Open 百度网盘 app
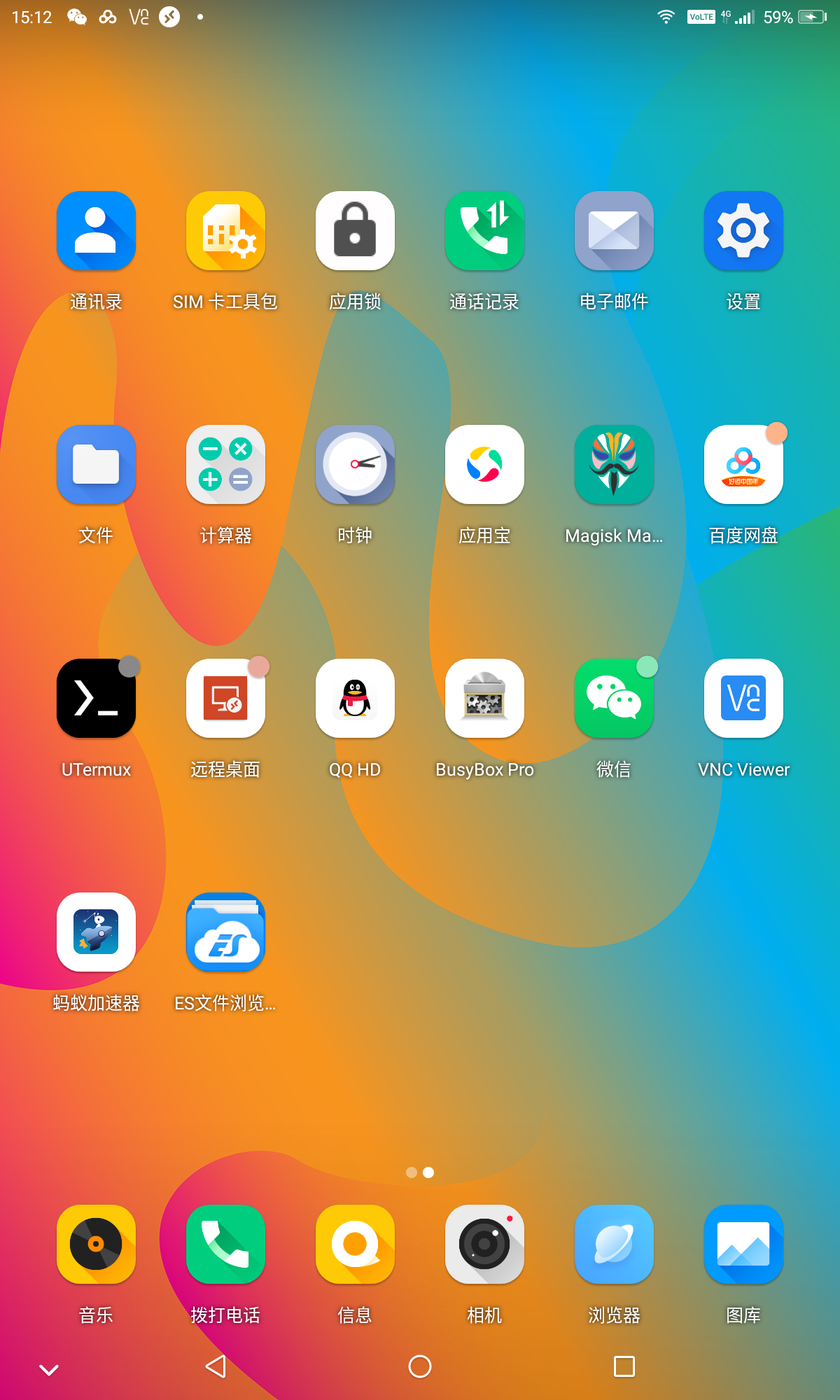 point(743,465)
